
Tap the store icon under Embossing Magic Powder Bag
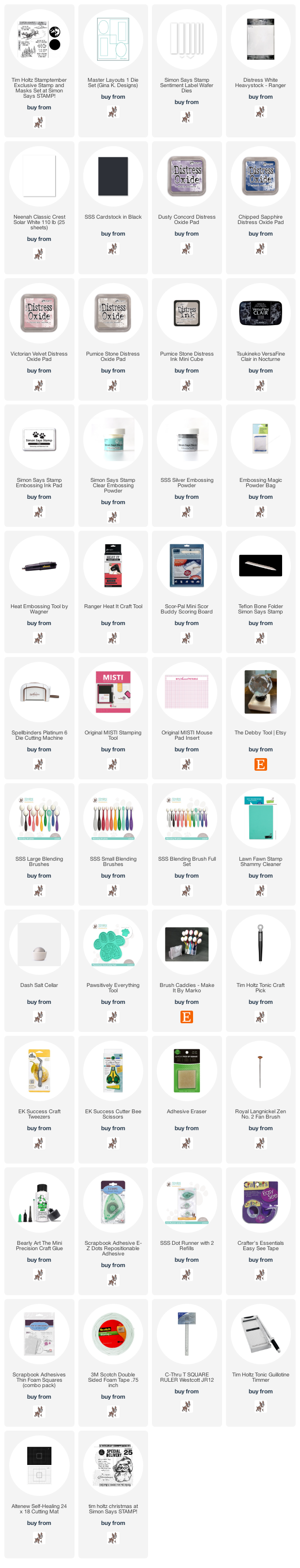(260, 512)
